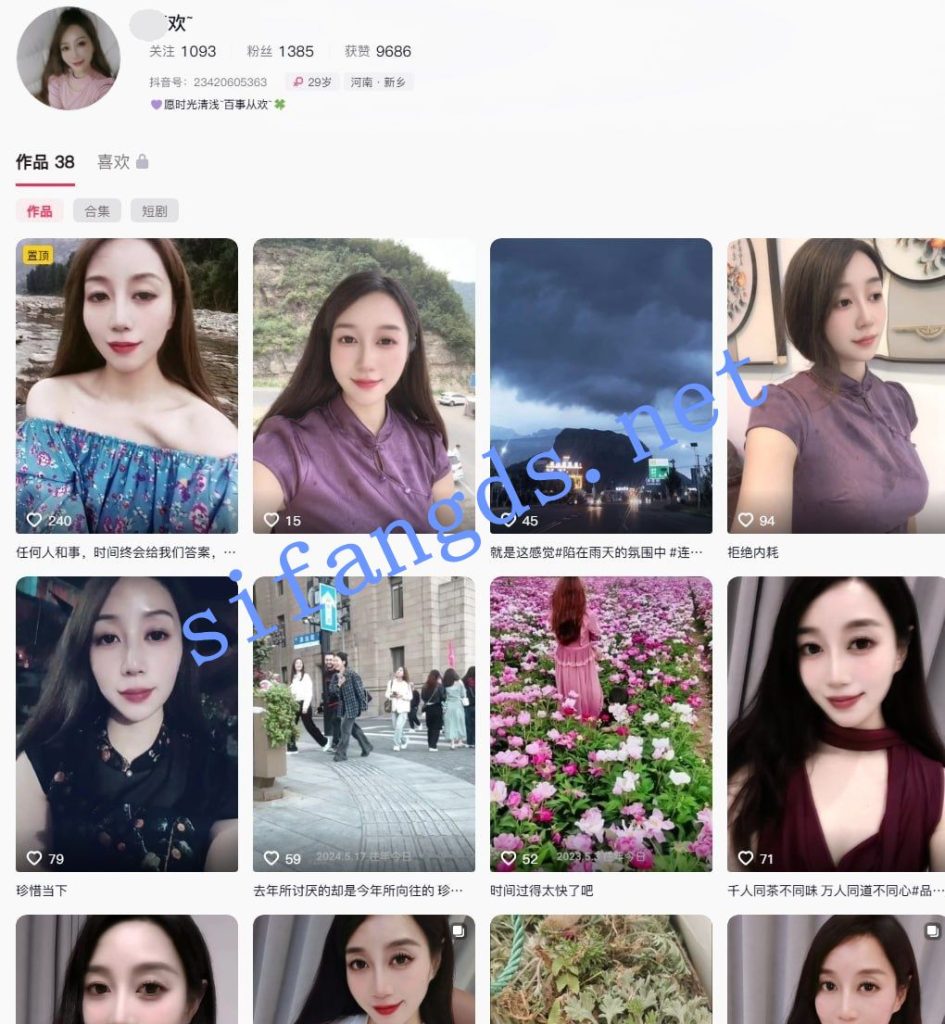Image resolution: width=945 pixels, height=1024 pixels.
Task: Open the stormy sky video thumbnail
Action: pos(601,383)
